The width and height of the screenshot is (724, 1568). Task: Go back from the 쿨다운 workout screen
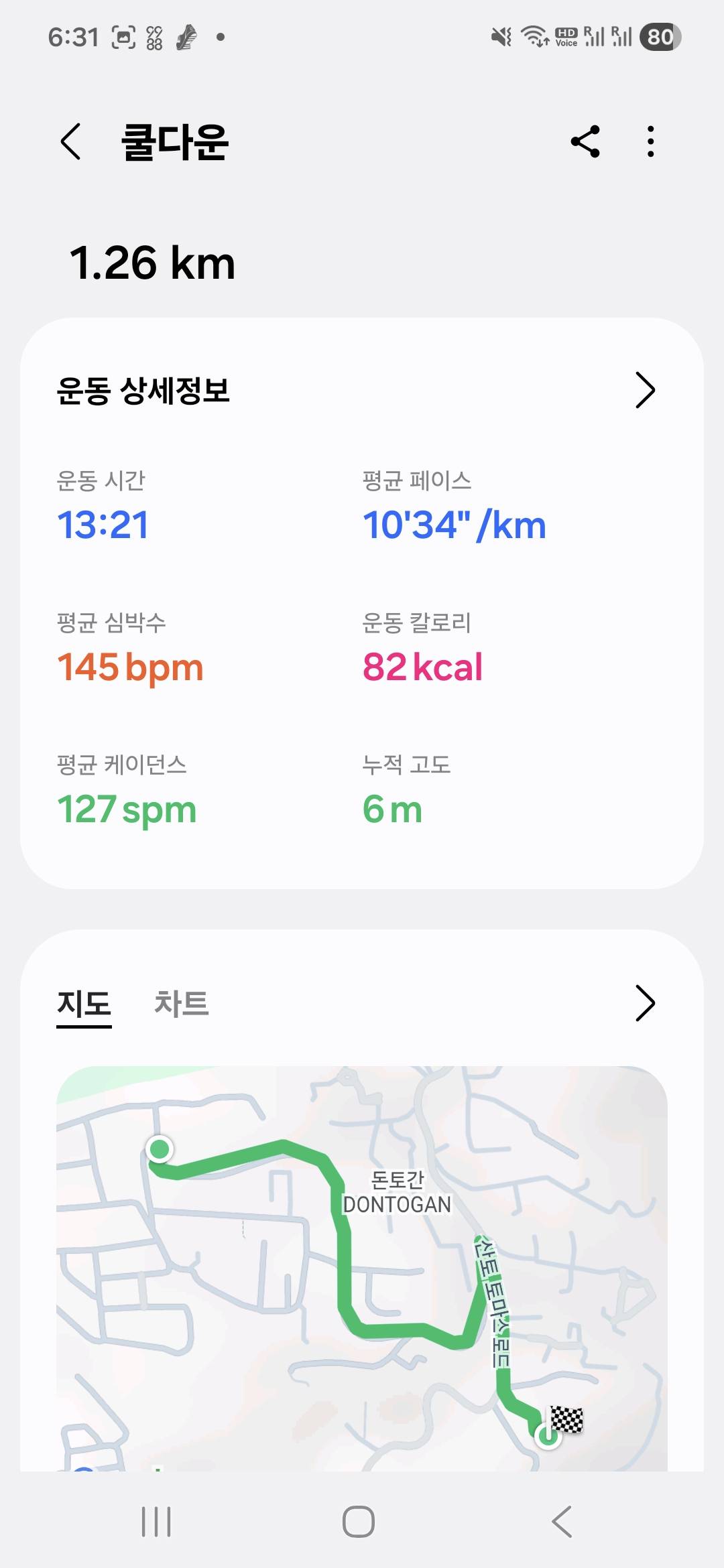pos(71,141)
